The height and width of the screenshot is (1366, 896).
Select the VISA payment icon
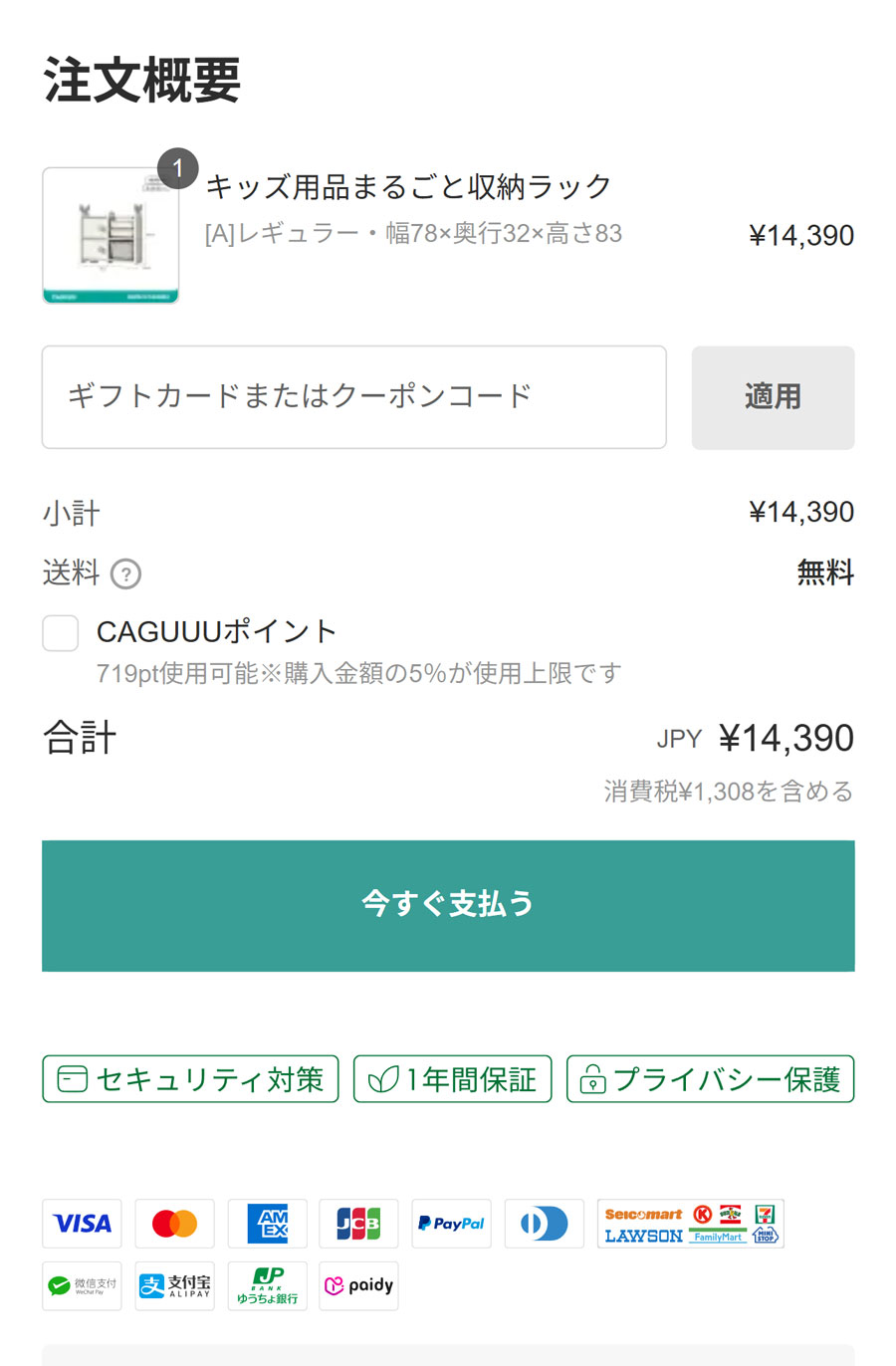[81, 1224]
